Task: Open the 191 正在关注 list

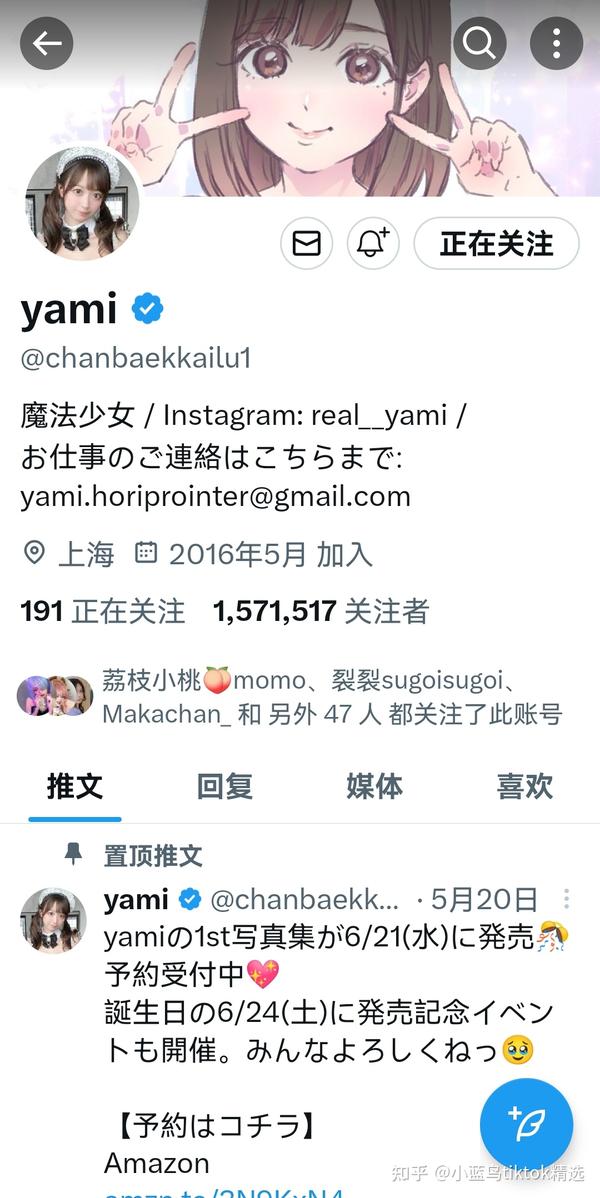Action: [103, 611]
